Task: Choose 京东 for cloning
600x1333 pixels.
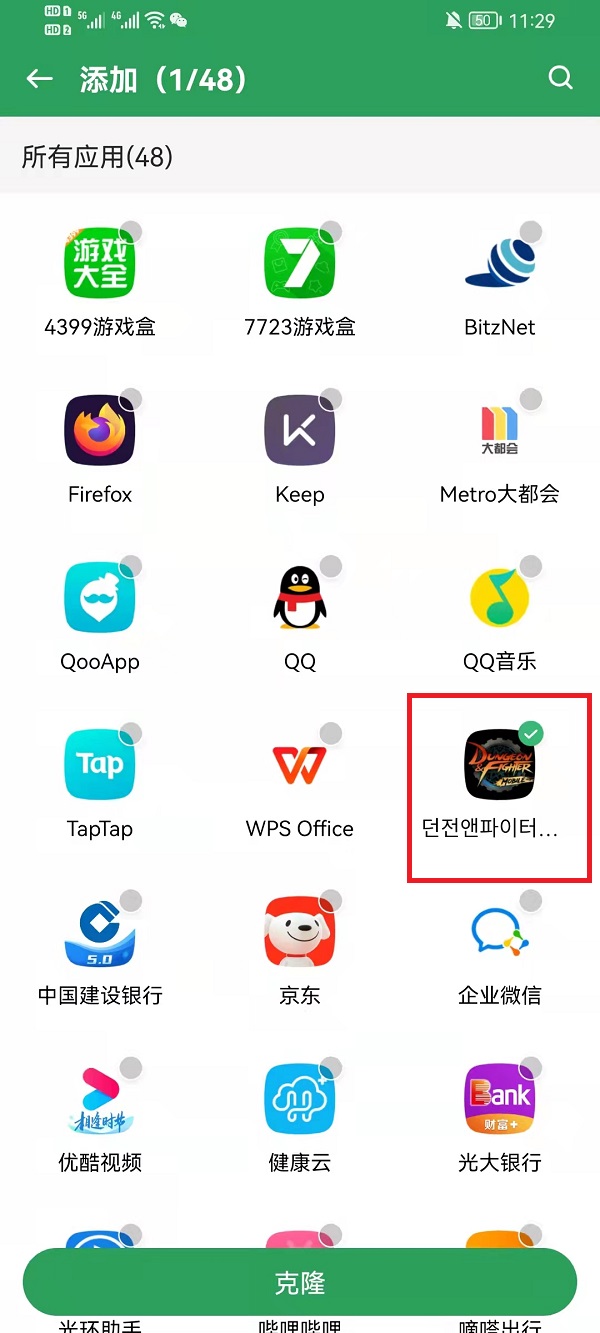Action: 300,932
